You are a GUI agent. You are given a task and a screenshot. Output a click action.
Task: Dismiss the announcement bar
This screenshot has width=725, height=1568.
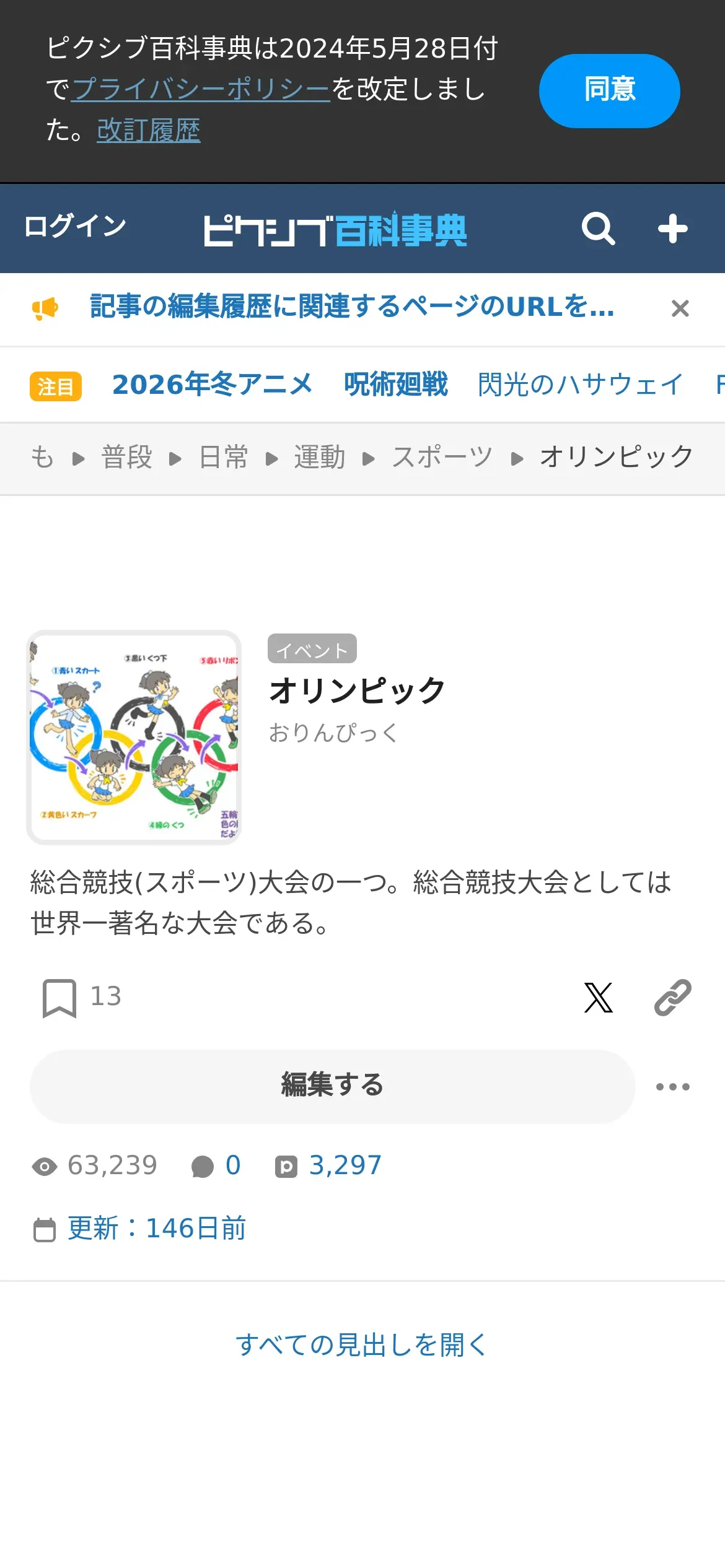pos(680,308)
